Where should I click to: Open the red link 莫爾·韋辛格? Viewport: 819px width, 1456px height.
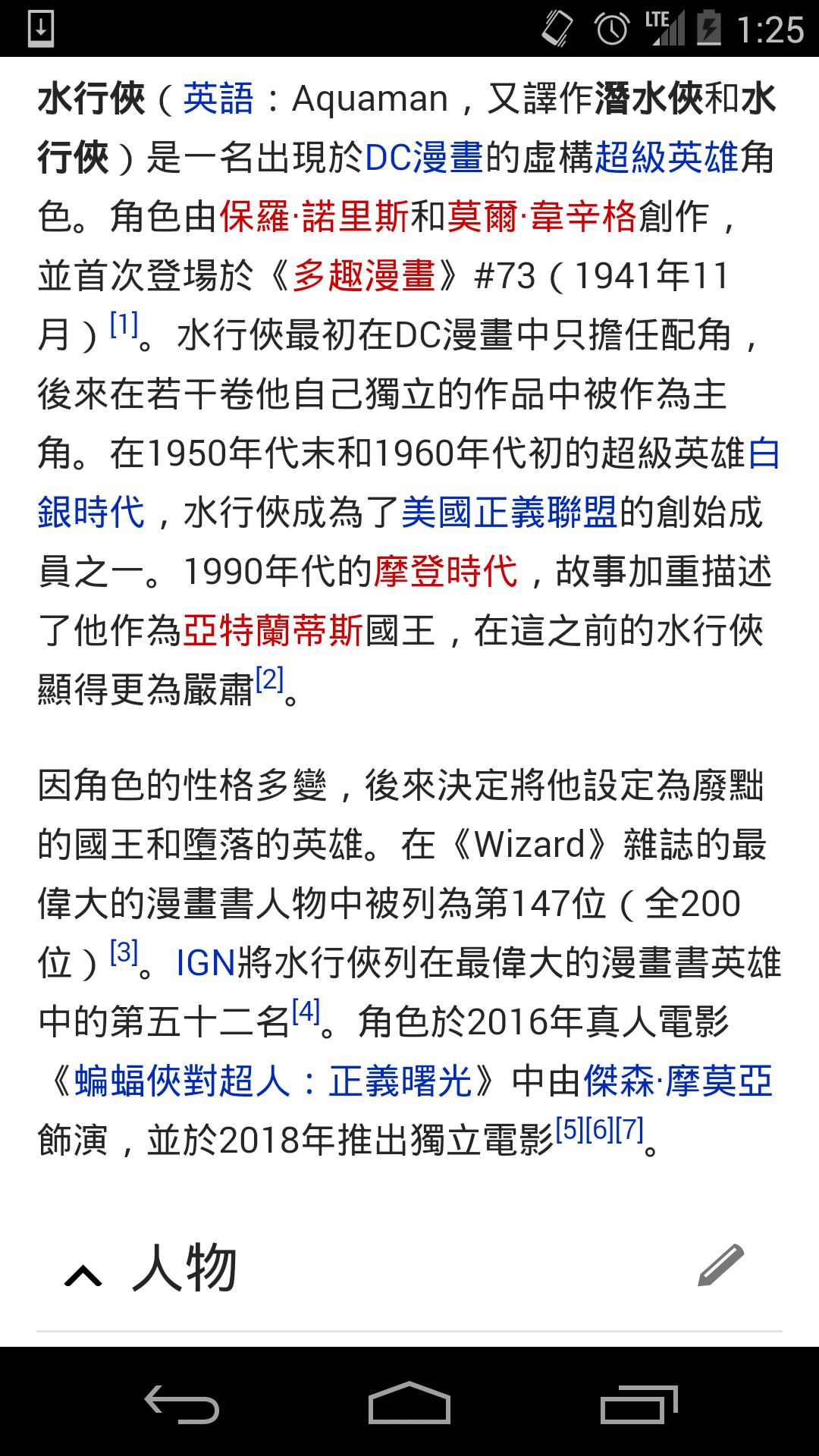point(541,217)
